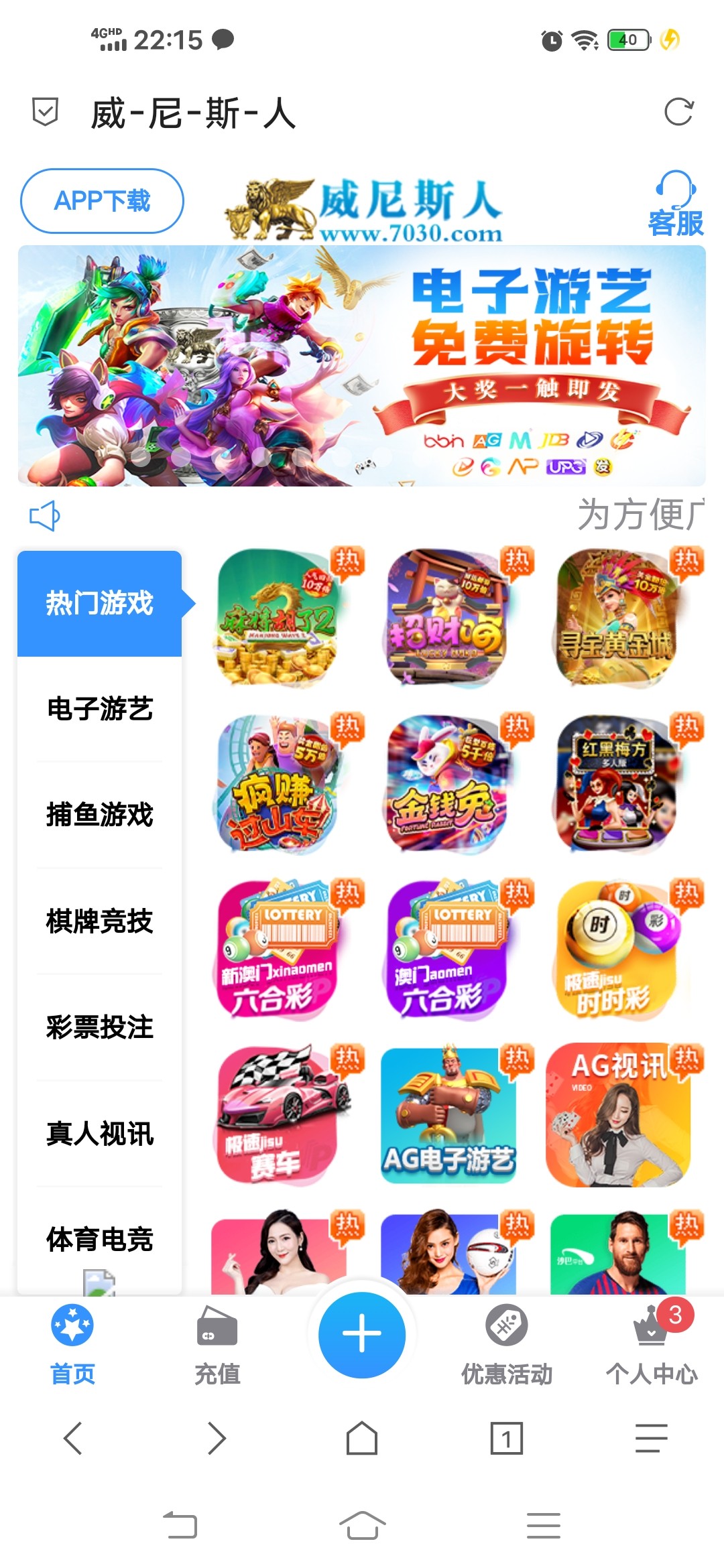The width and height of the screenshot is (724, 1568).
Task: Open the browser tab switcher showing 1
Action: click(x=507, y=1439)
